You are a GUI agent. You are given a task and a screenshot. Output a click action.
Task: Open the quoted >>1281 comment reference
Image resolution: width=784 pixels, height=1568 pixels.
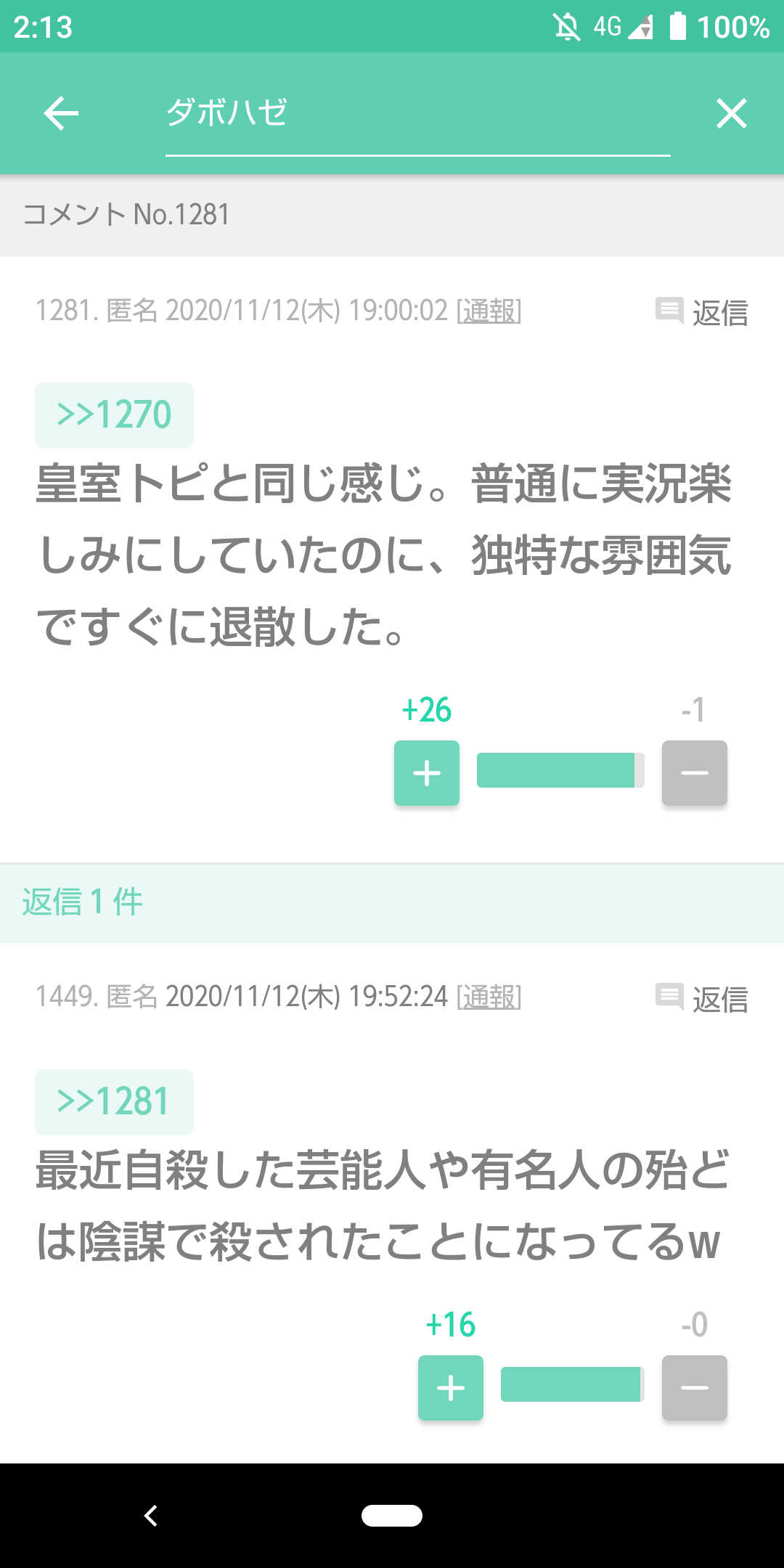114,1102
